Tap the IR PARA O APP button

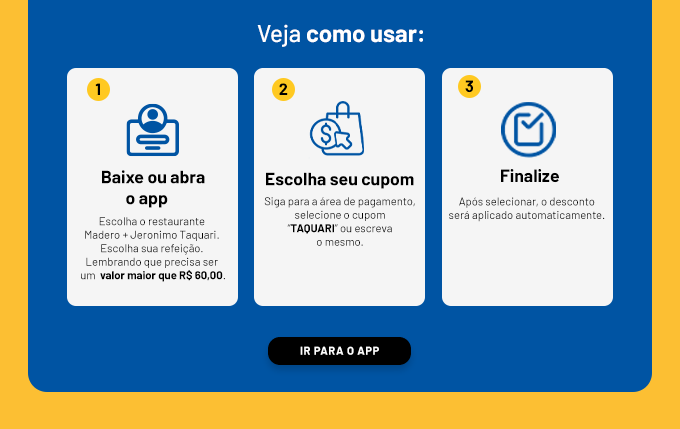pos(339,351)
